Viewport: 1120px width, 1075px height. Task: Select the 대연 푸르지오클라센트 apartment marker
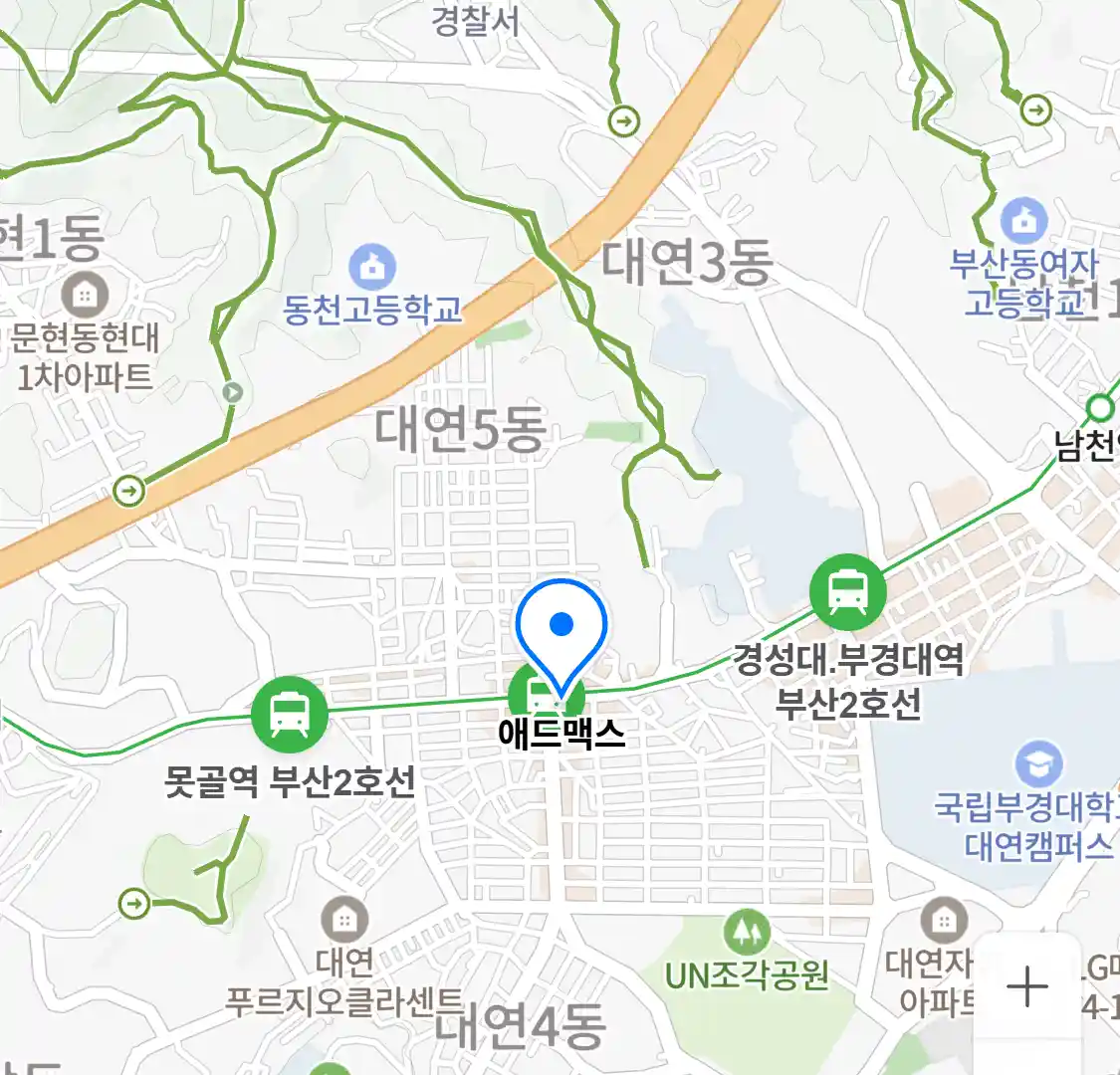[344, 921]
